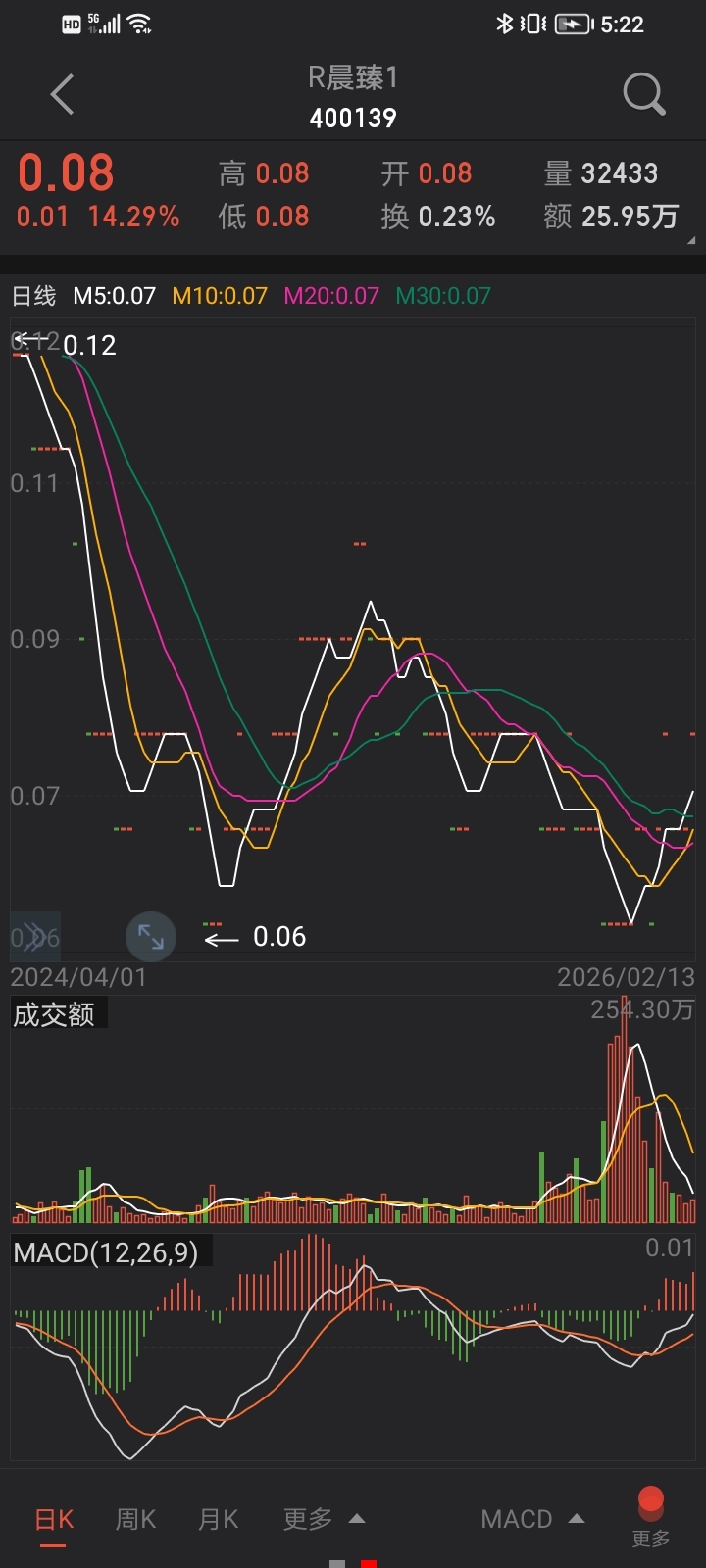Select the 月K monthly chart tab
706x1568 pixels.
pyautogui.click(x=218, y=1519)
